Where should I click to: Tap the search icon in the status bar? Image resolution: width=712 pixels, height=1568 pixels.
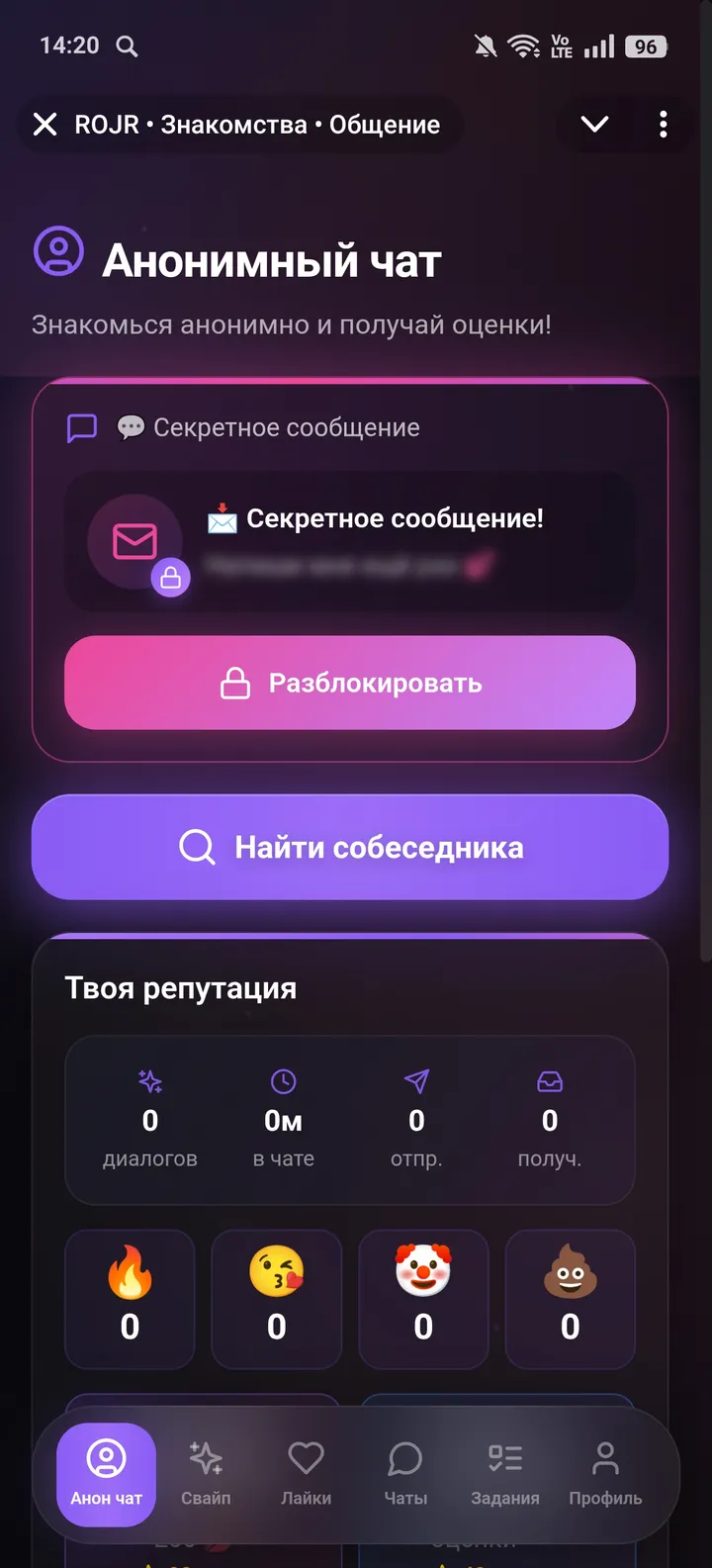[x=126, y=46]
